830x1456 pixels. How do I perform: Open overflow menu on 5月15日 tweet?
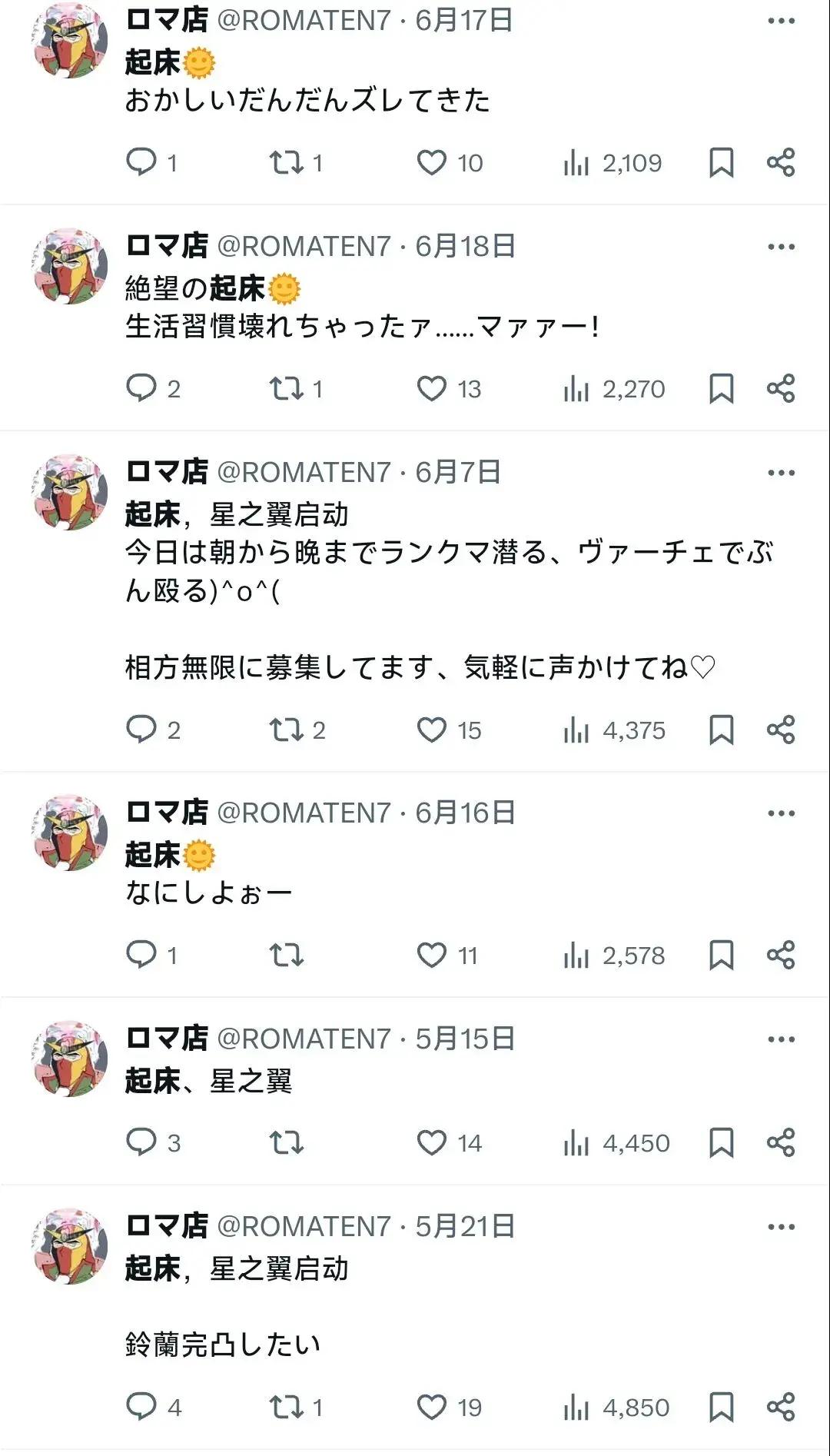(x=781, y=1039)
